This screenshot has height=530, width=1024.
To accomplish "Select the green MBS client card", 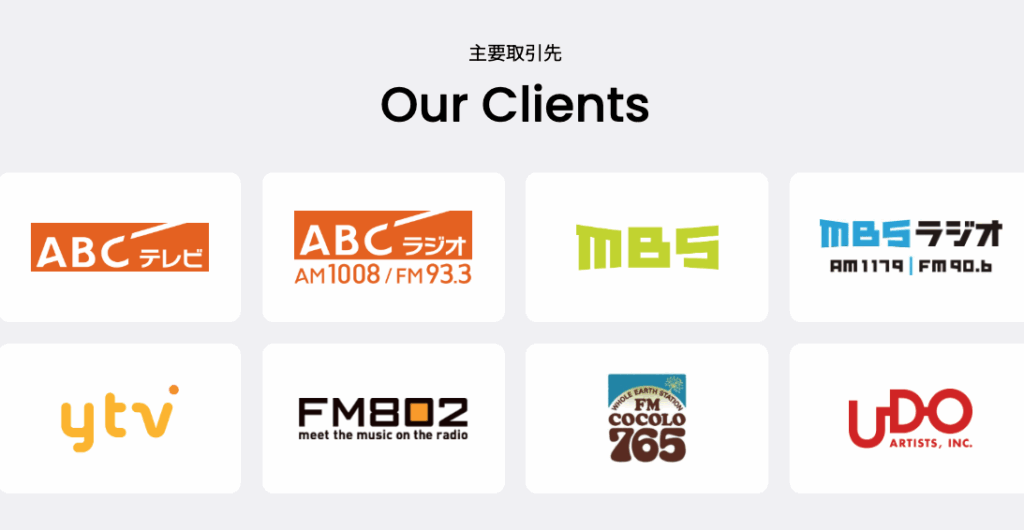I will point(647,247).
